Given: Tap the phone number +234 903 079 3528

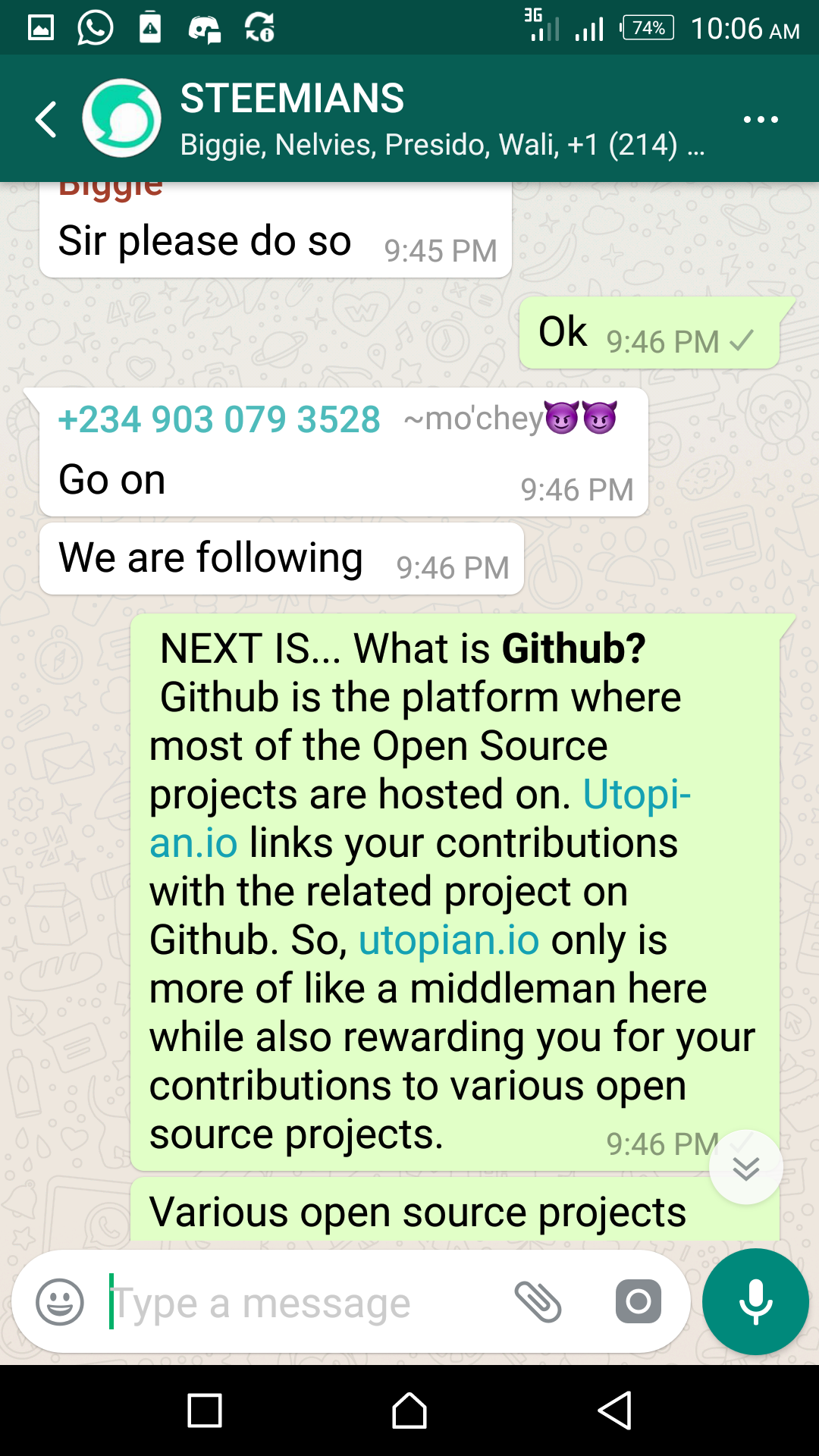Looking at the screenshot, I should point(219,419).
